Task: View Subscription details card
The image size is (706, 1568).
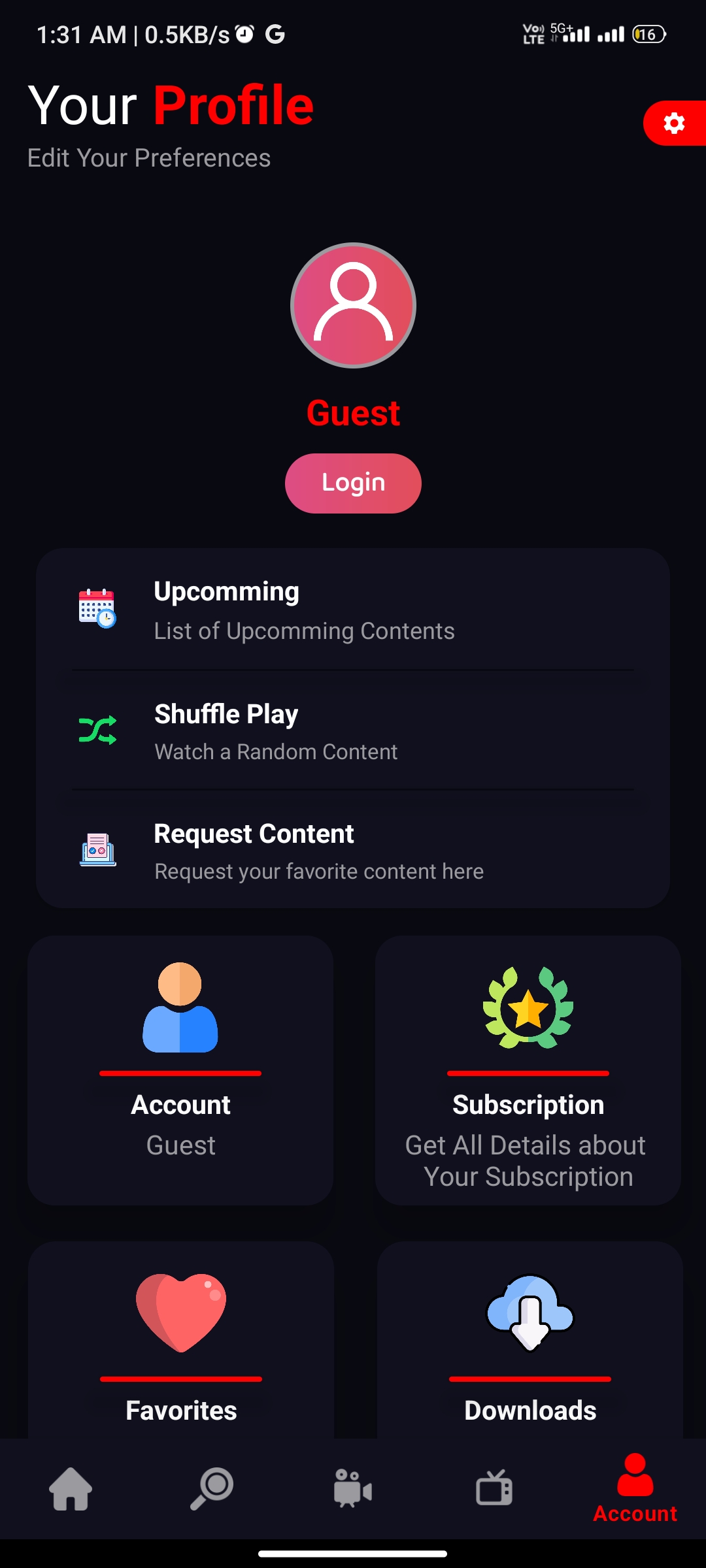Action: tap(528, 1070)
